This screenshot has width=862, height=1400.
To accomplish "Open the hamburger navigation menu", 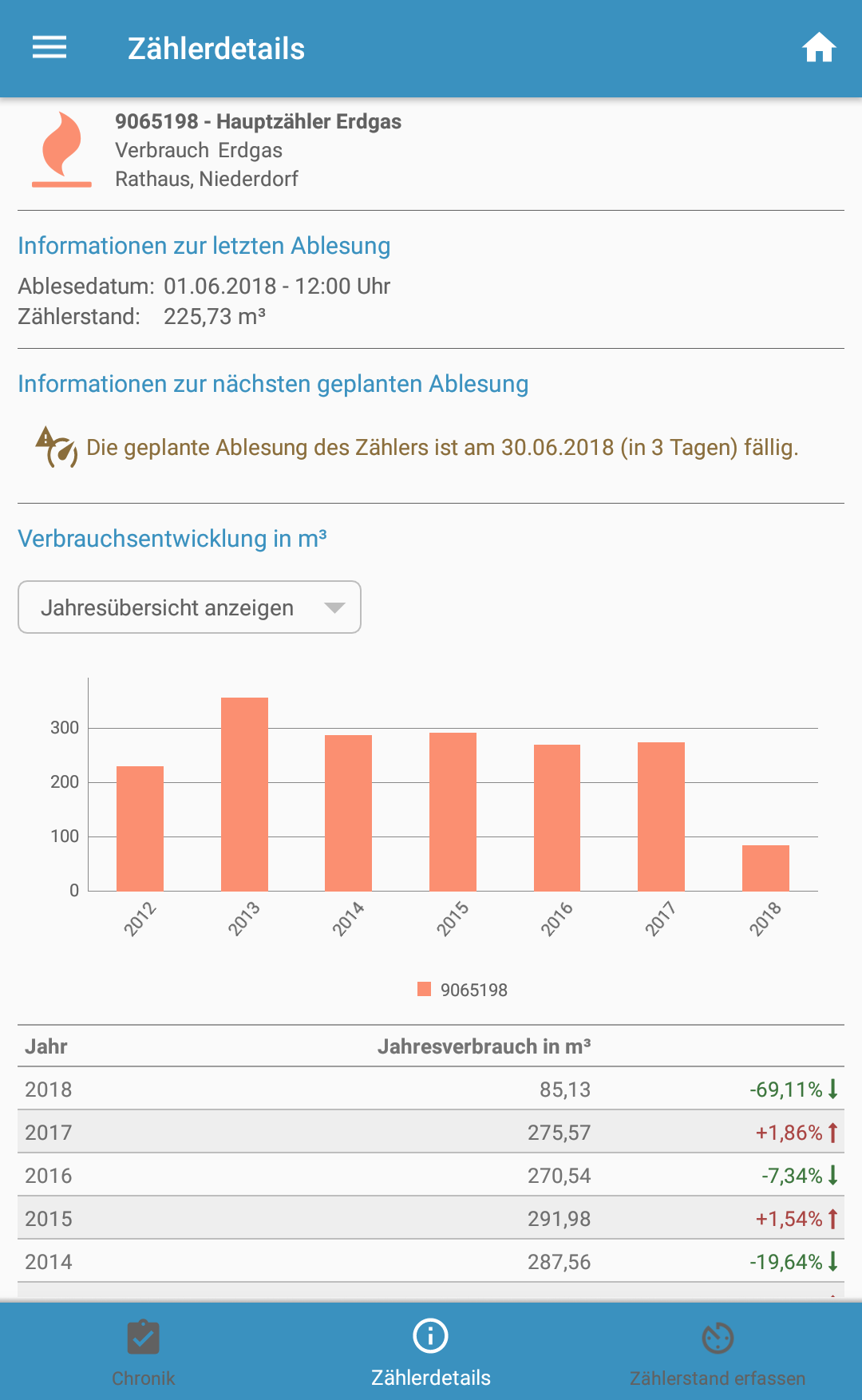I will 49,48.
